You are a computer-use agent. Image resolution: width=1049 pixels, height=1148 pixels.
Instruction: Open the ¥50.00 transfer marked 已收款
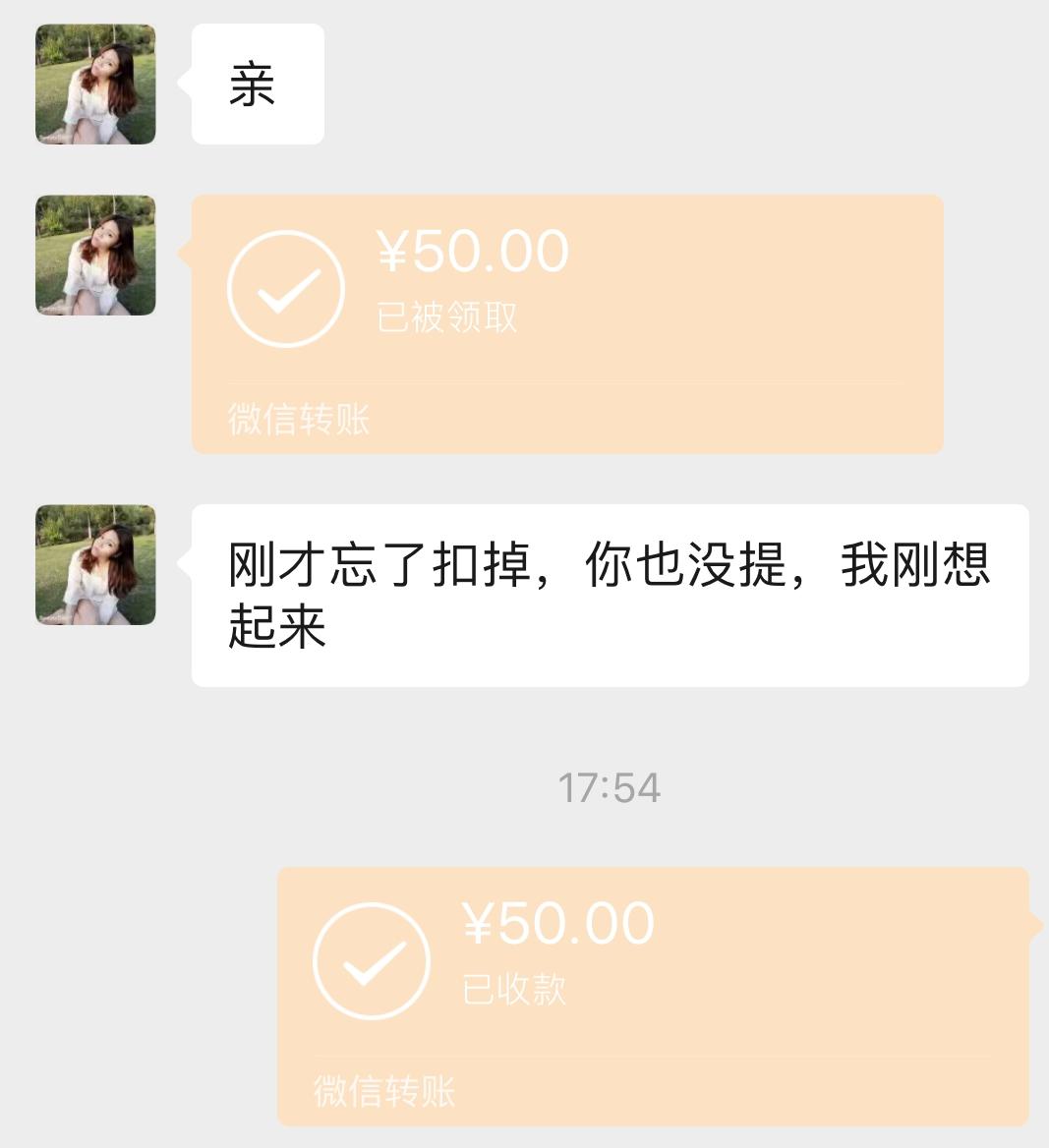pyautogui.click(x=653, y=995)
